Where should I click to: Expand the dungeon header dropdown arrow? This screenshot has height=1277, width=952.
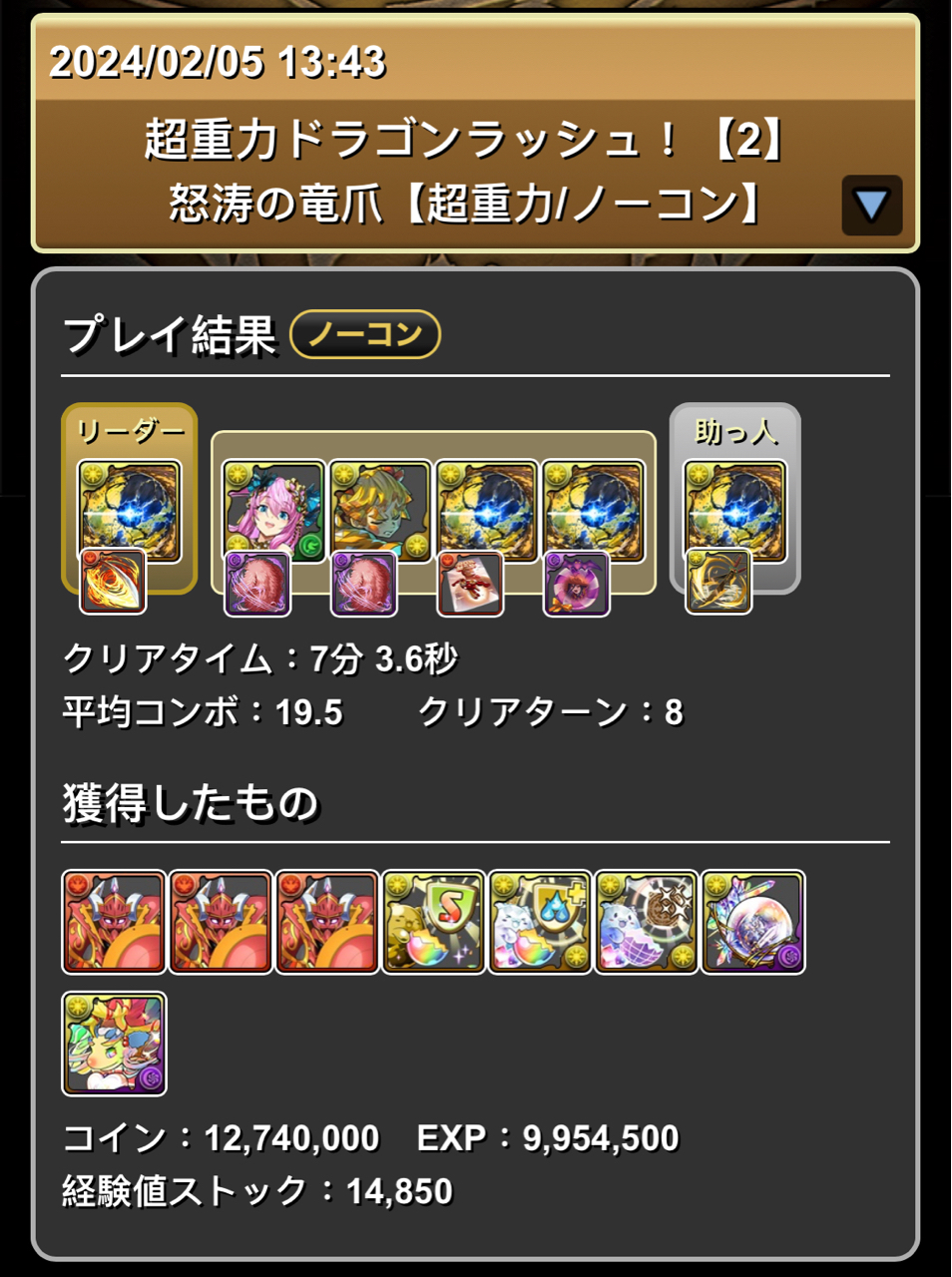coord(871,206)
